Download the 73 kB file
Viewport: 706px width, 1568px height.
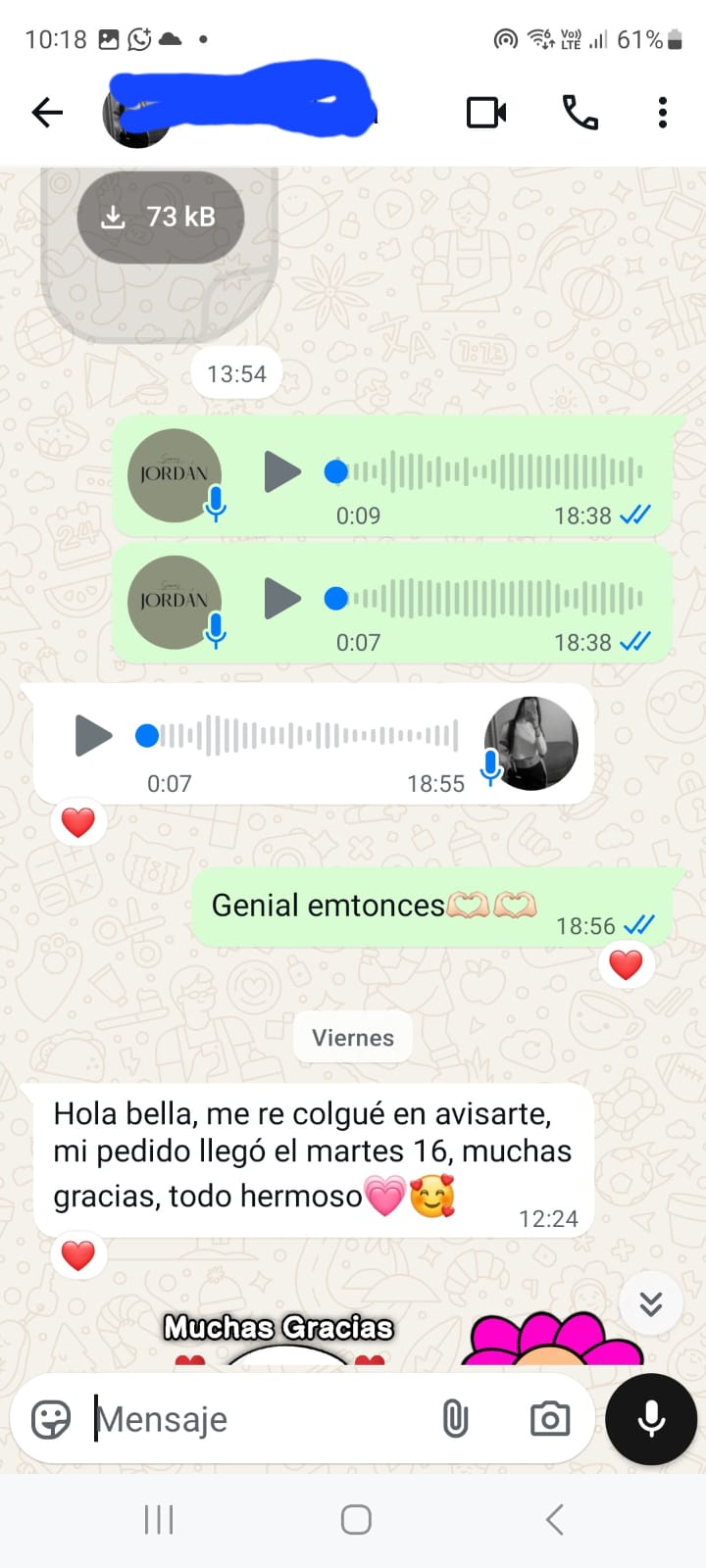[x=160, y=217]
